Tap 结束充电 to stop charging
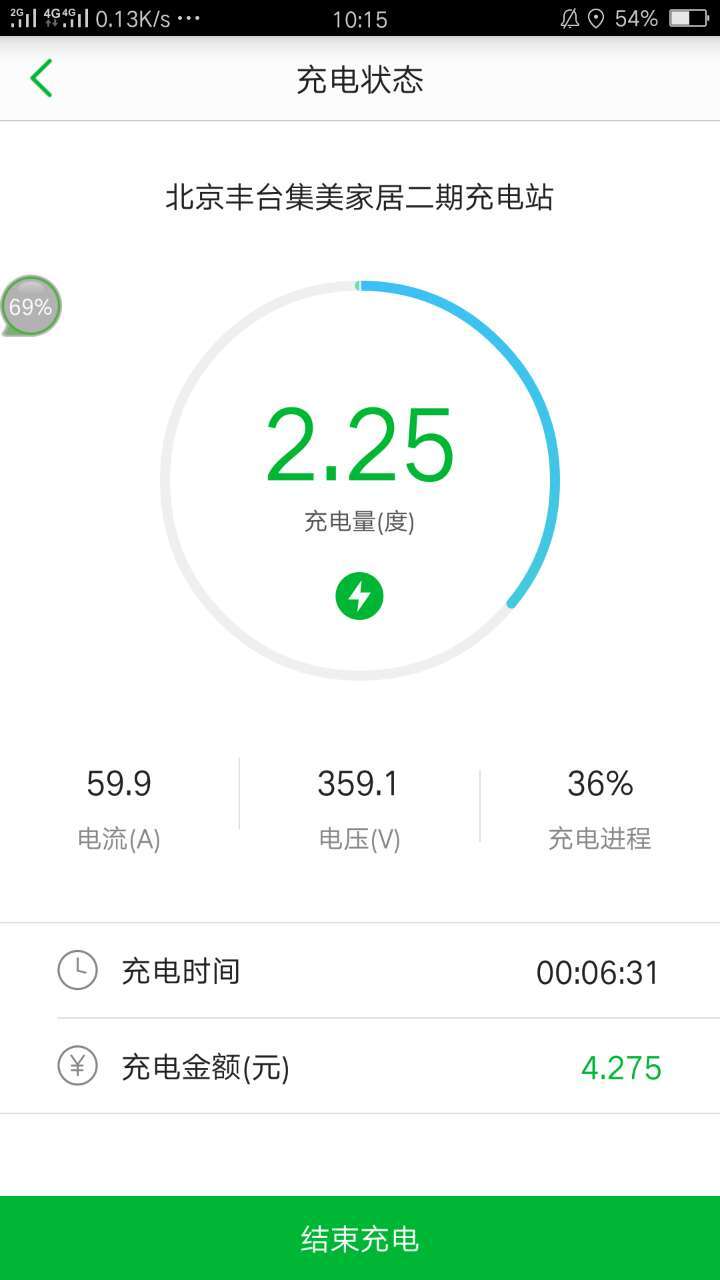Screen dimensions: 720x1280 click(360, 1238)
